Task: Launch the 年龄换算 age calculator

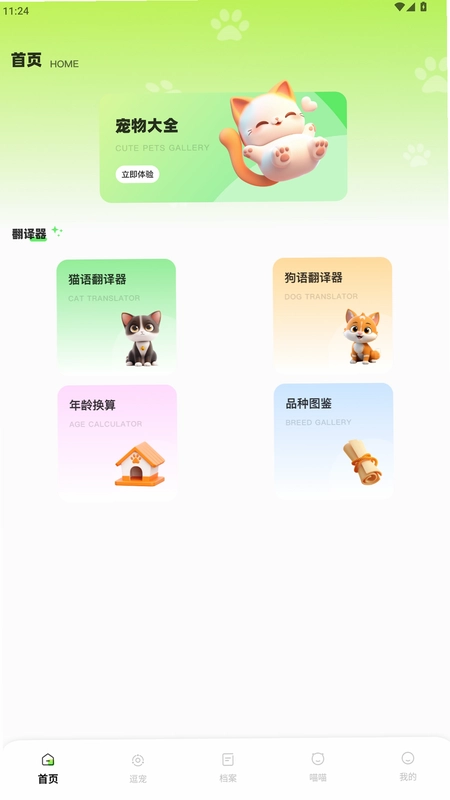Action: (117, 443)
